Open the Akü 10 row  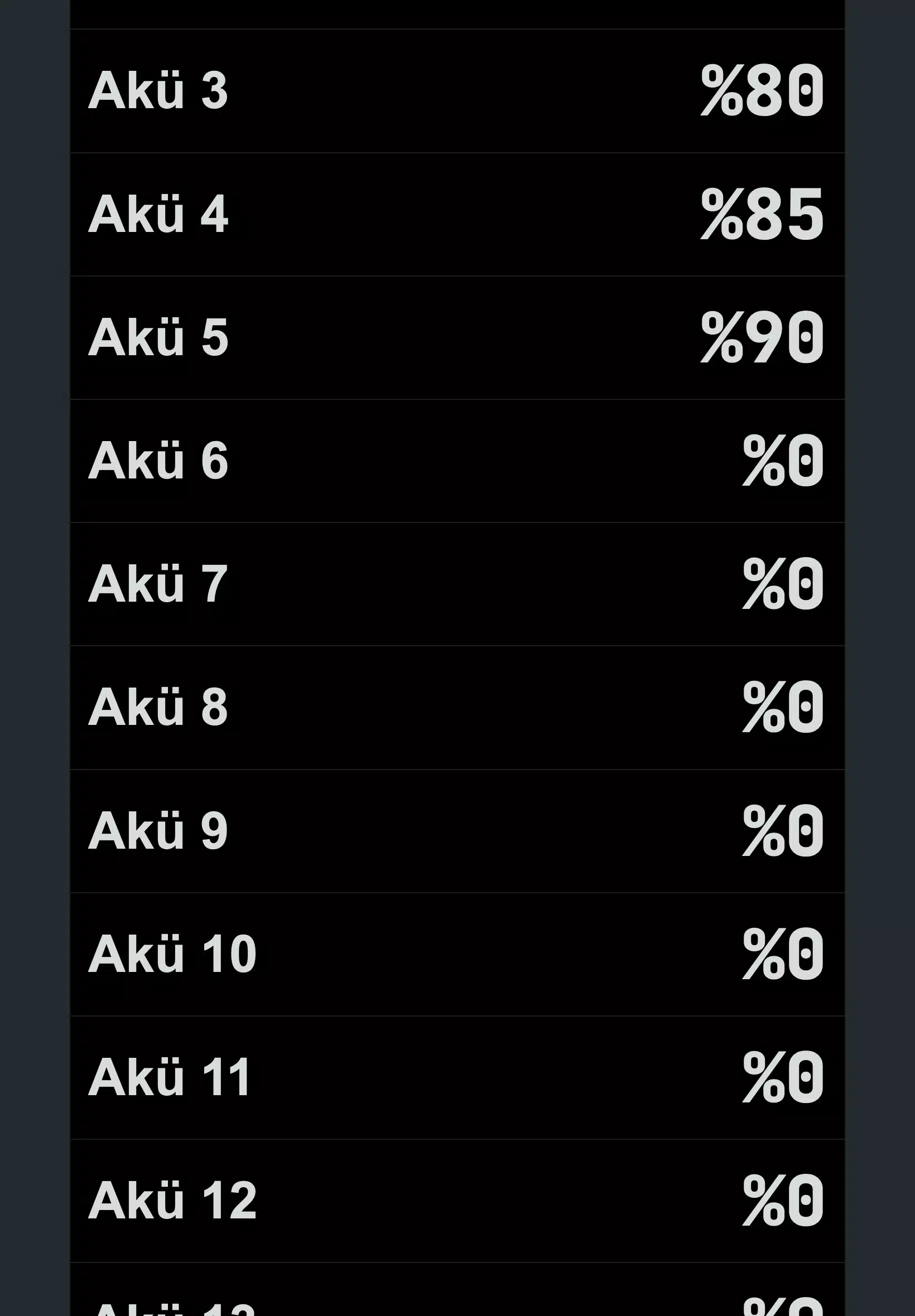tap(457, 954)
